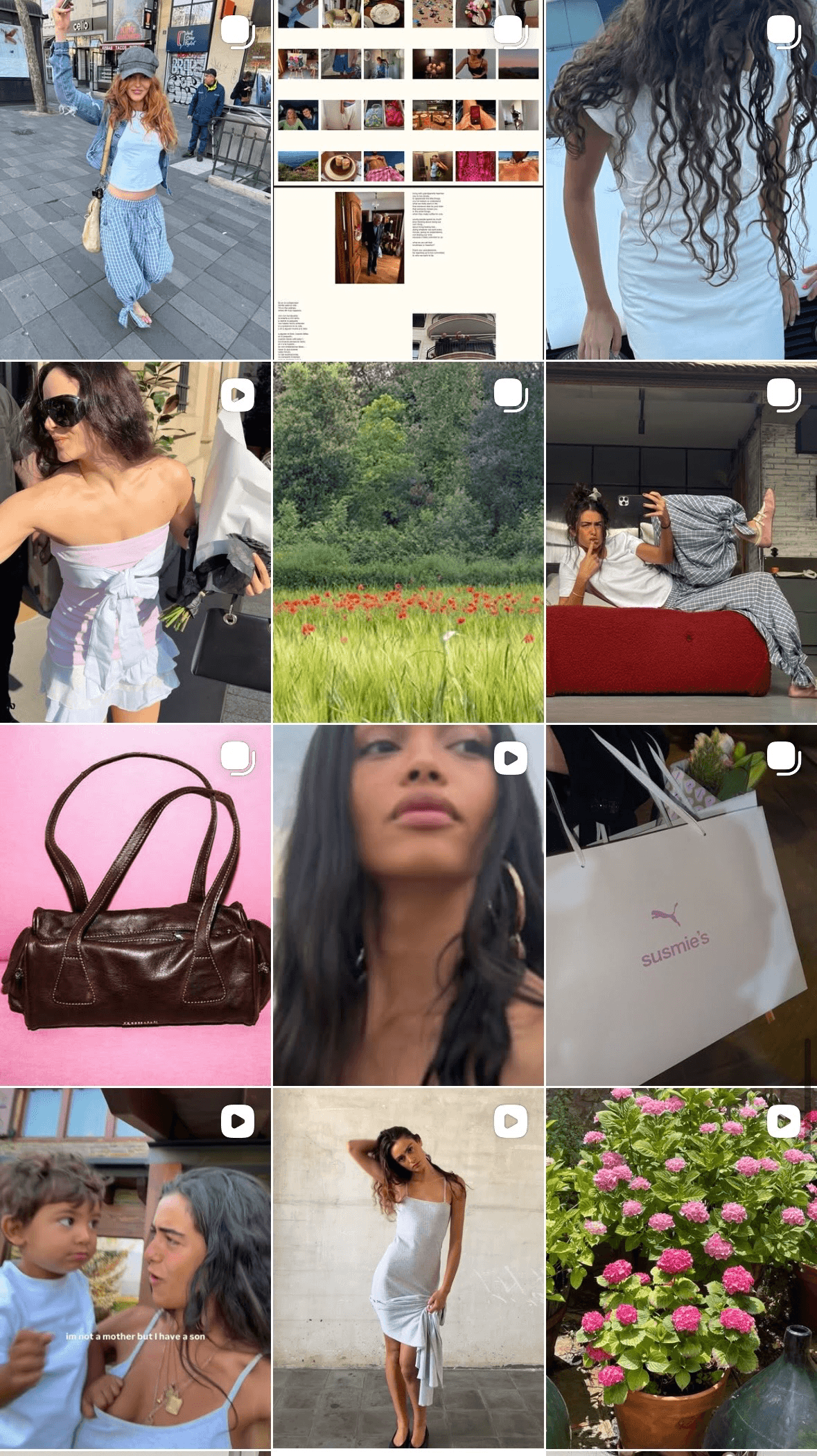View the brown leather bag post
This screenshot has height=1456, width=817.
click(135, 905)
